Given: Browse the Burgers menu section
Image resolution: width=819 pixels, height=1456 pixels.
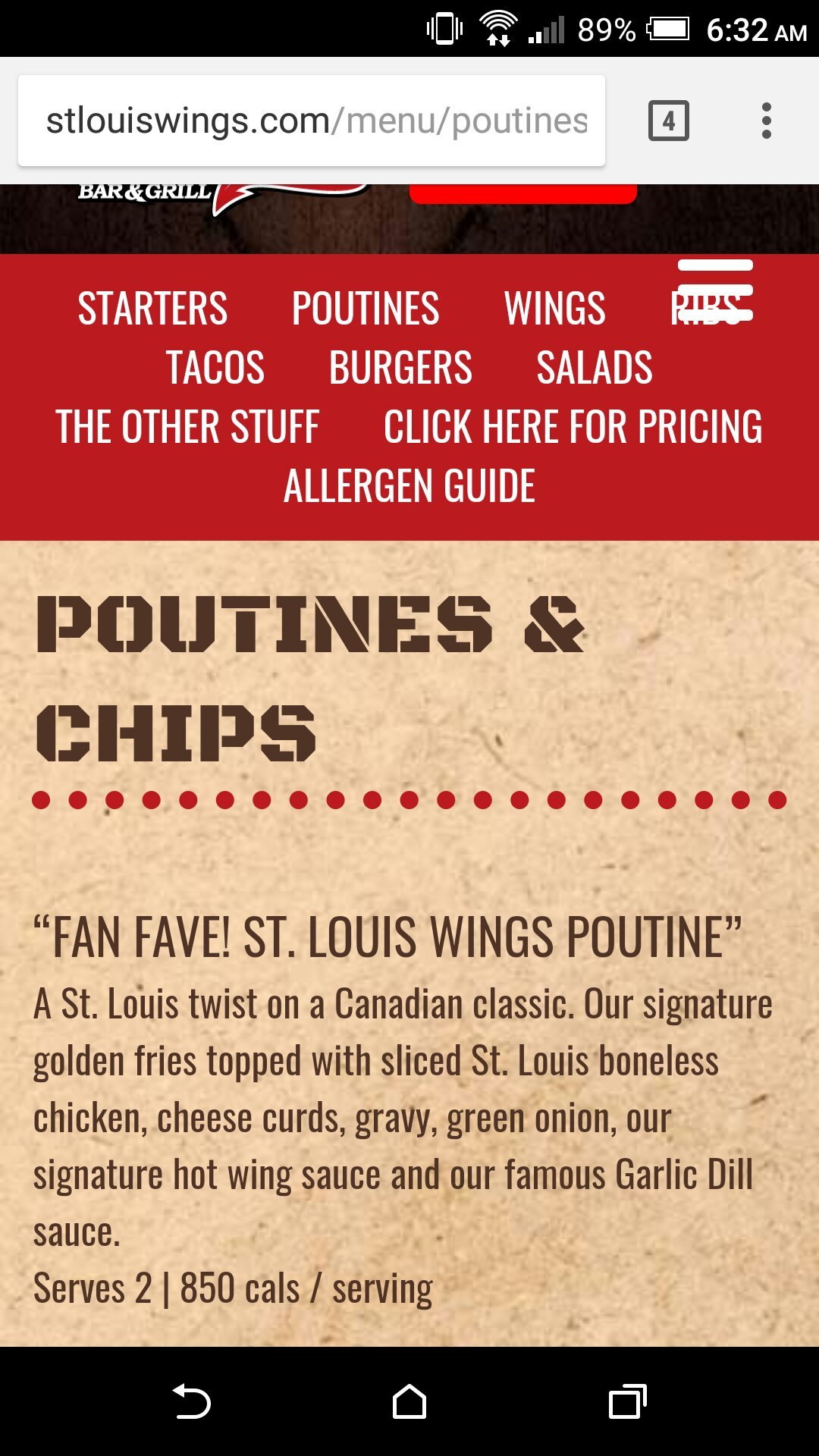Looking at the screenshot, I should 400,368.
